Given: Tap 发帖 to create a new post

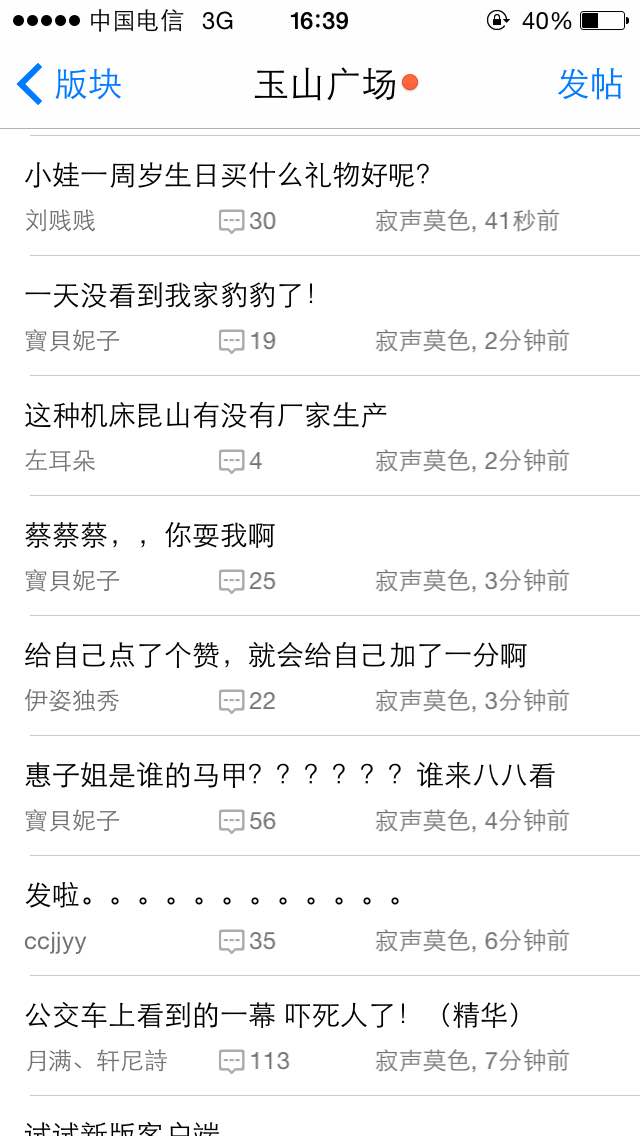Looking at the screenshot, I should tap(590, 84).
